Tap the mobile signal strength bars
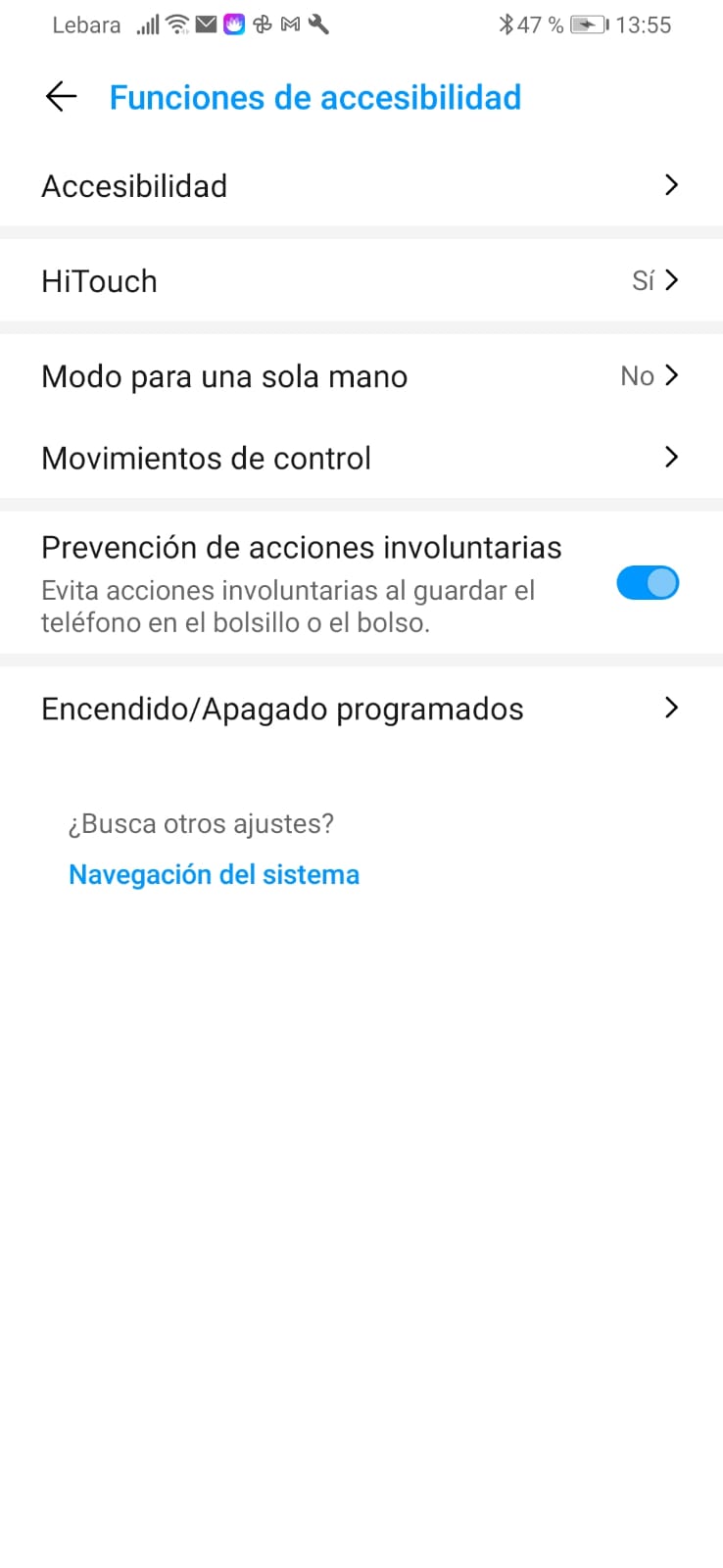Image resolution: width=723 pixels, height=1568 pixels. click(148, 24)
